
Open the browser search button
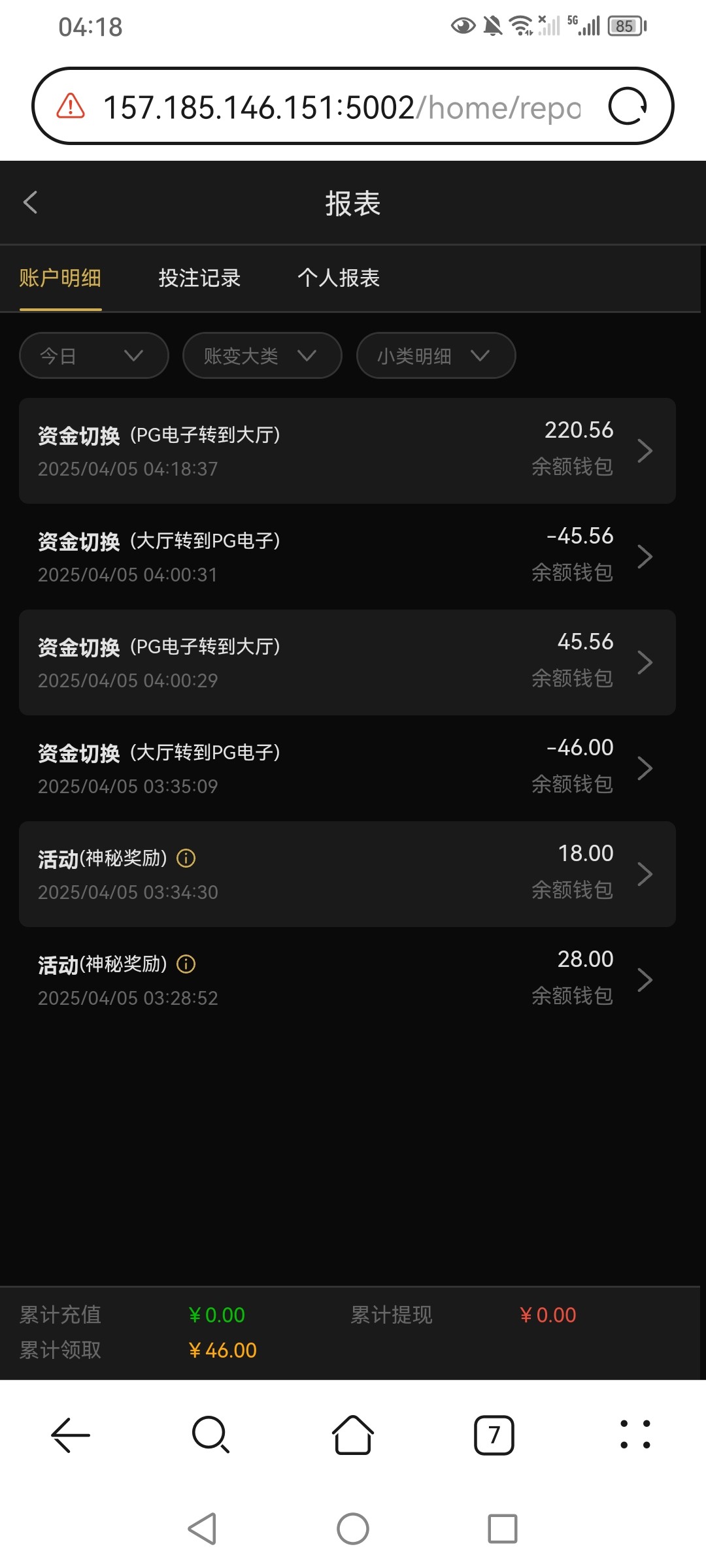(x=211, y=1435)
